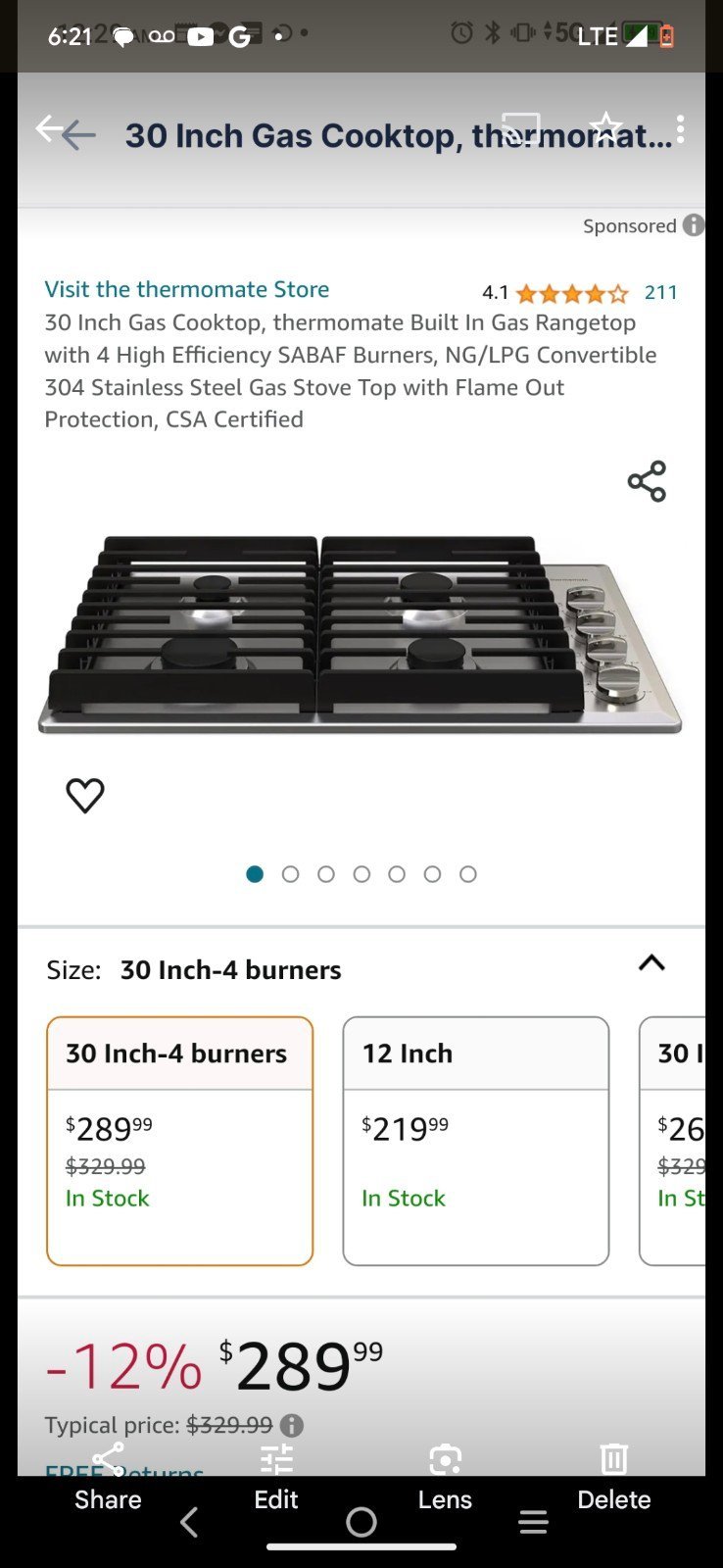723x1568 pixels.
Task: Open the three-dot overflow menu
Action: [680, 129]
